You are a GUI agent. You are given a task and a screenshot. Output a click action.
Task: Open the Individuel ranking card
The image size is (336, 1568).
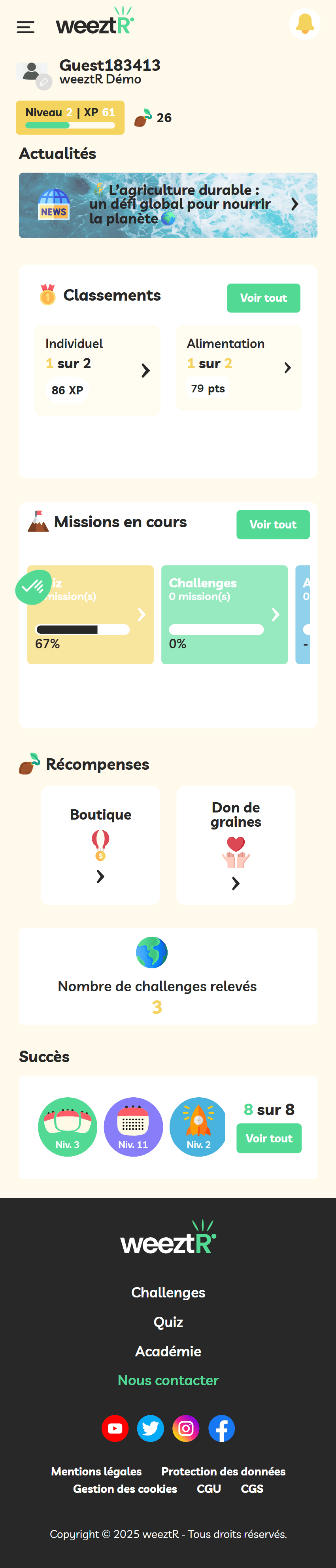(97, 370)
